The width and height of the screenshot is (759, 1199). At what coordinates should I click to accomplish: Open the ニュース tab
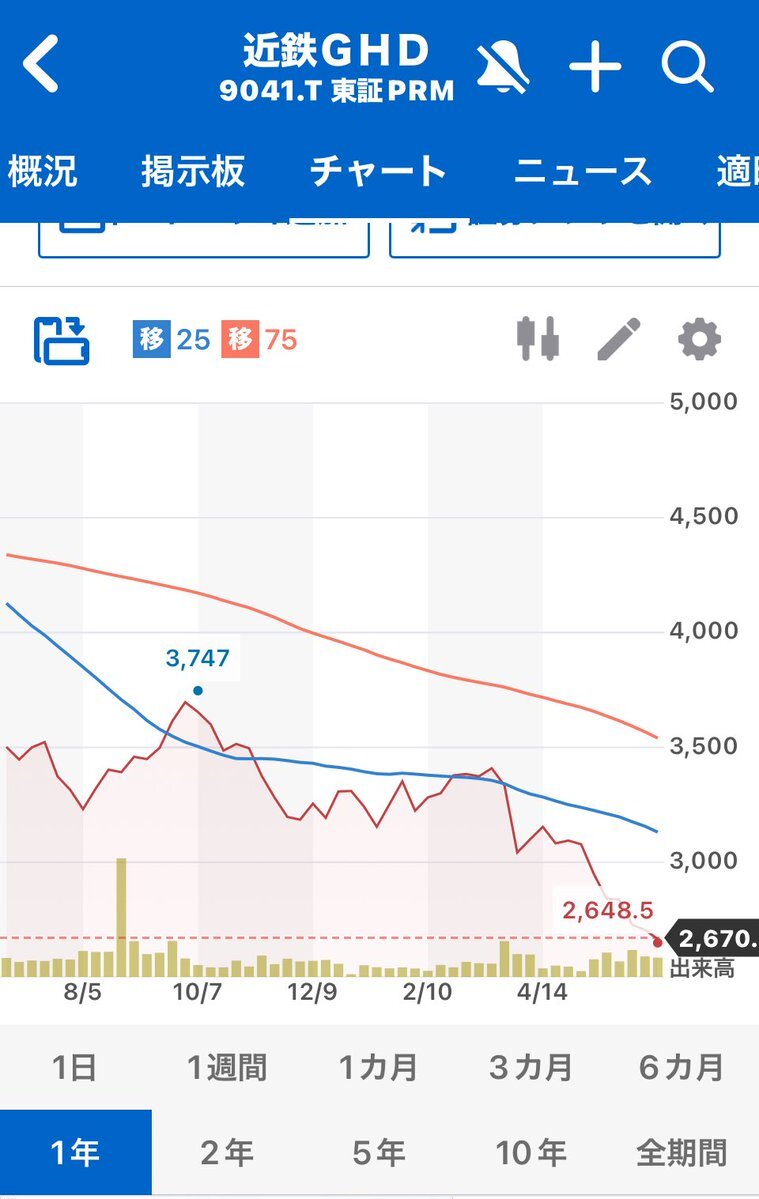pyautogui.click(x=582, y=171)
